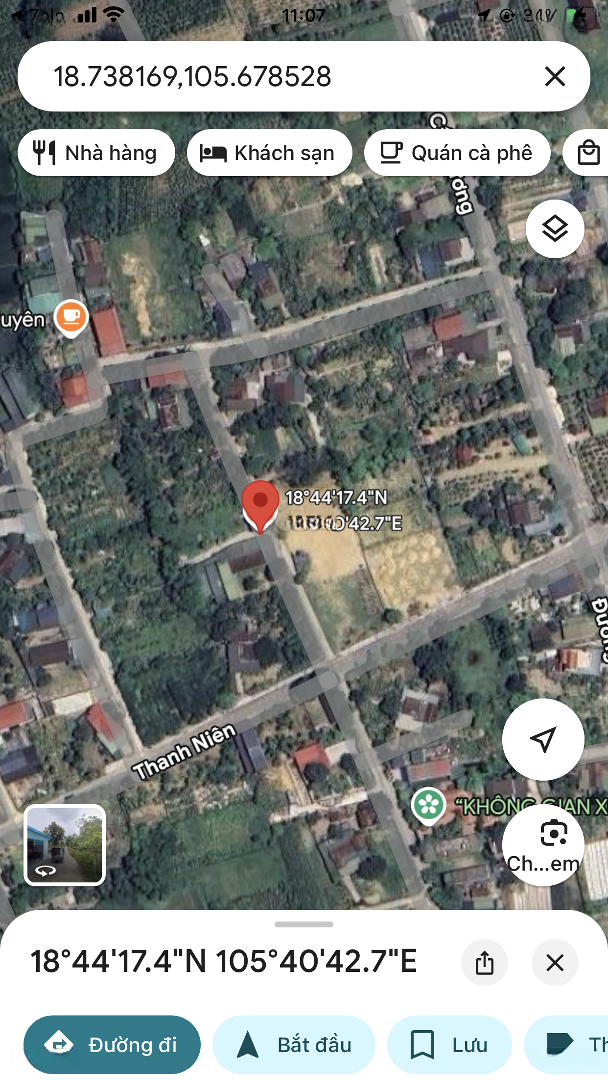Choose the Quán cà phê chip

coord(457,153)
